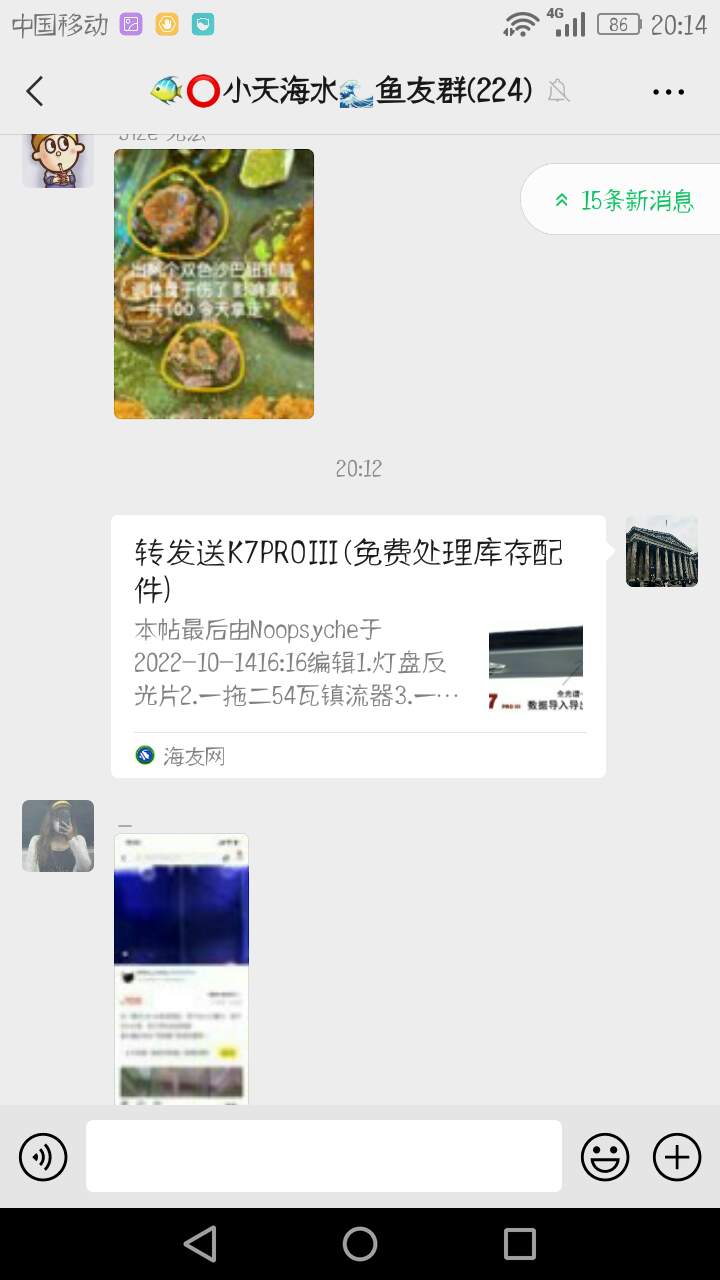This screenshot has width=720, height=1280.
Task: Jump to the 15条新消息 unread messages
Action: tap(624, 200)
